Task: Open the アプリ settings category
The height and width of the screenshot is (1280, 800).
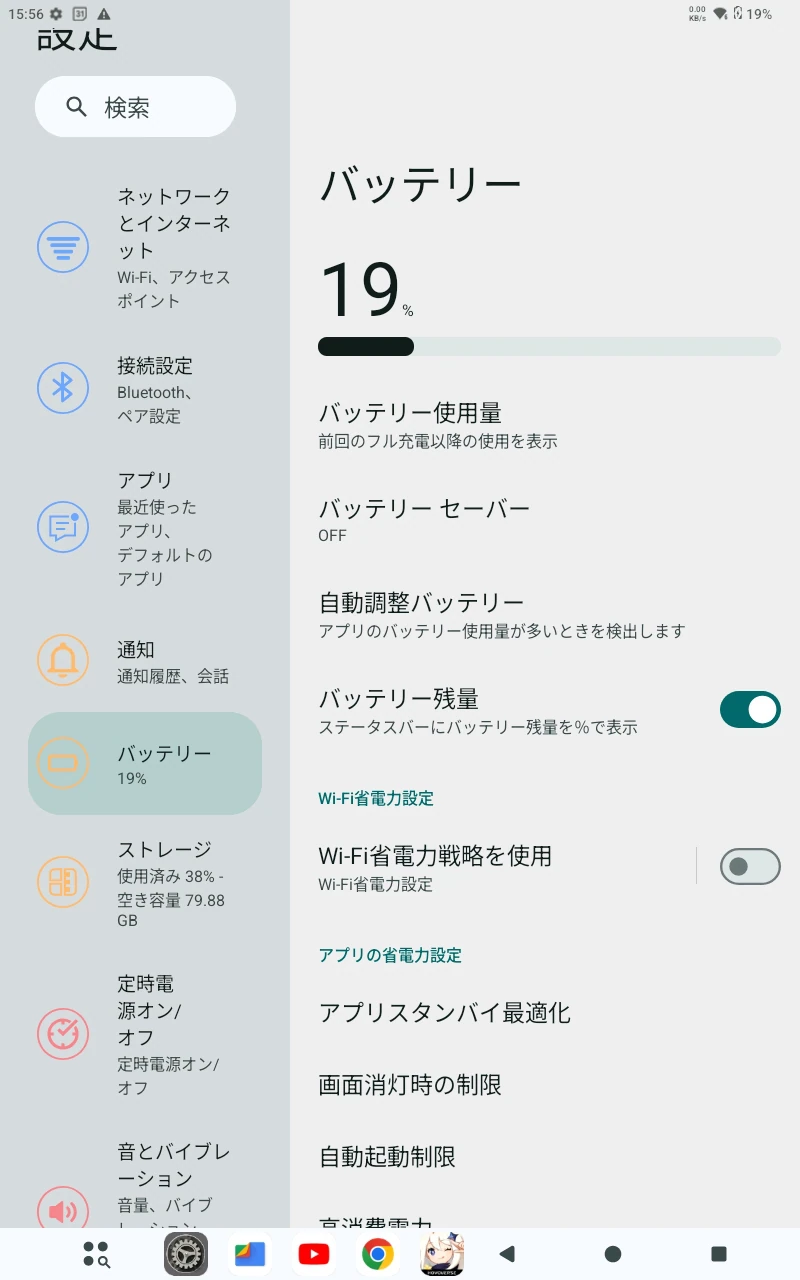Action: click(145, 528)
